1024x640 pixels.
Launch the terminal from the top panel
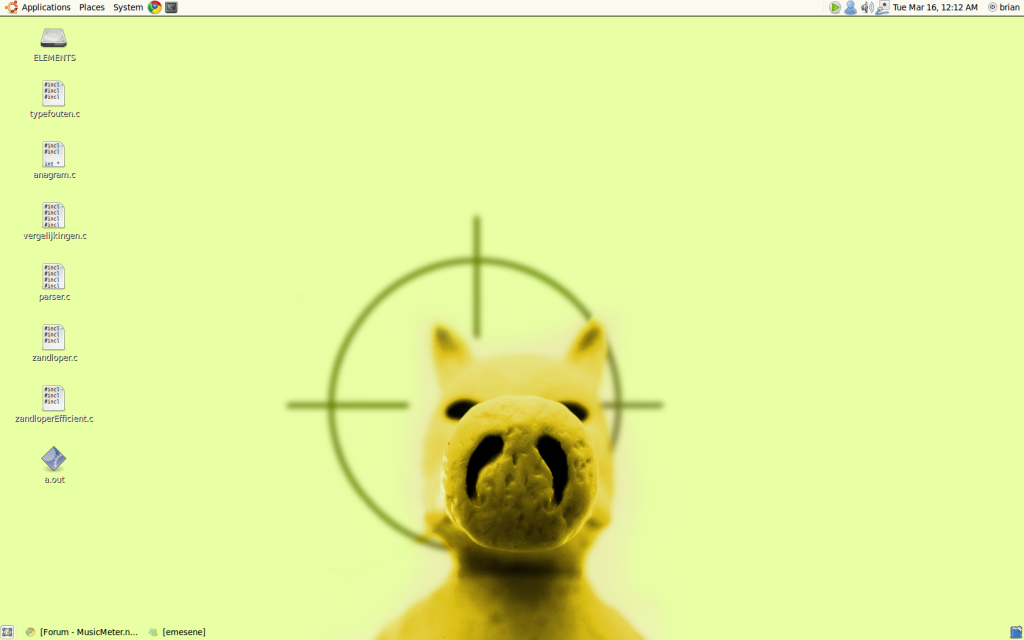coord(171,7)
